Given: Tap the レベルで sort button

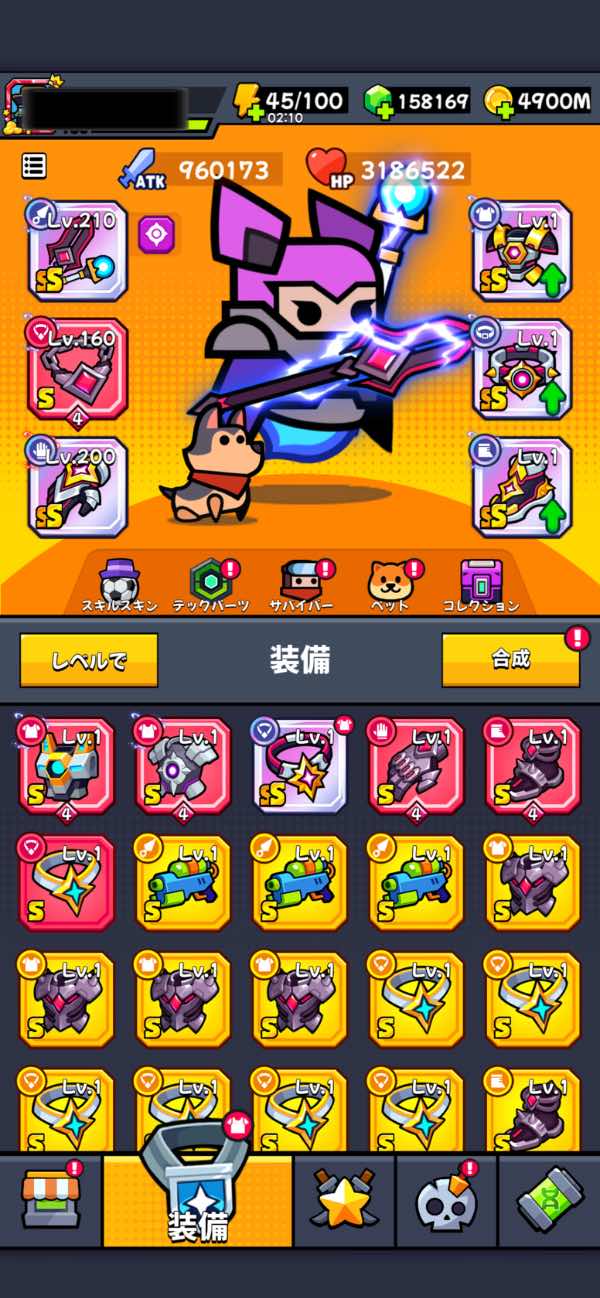Looking at the screenshot, I should 89,660.
